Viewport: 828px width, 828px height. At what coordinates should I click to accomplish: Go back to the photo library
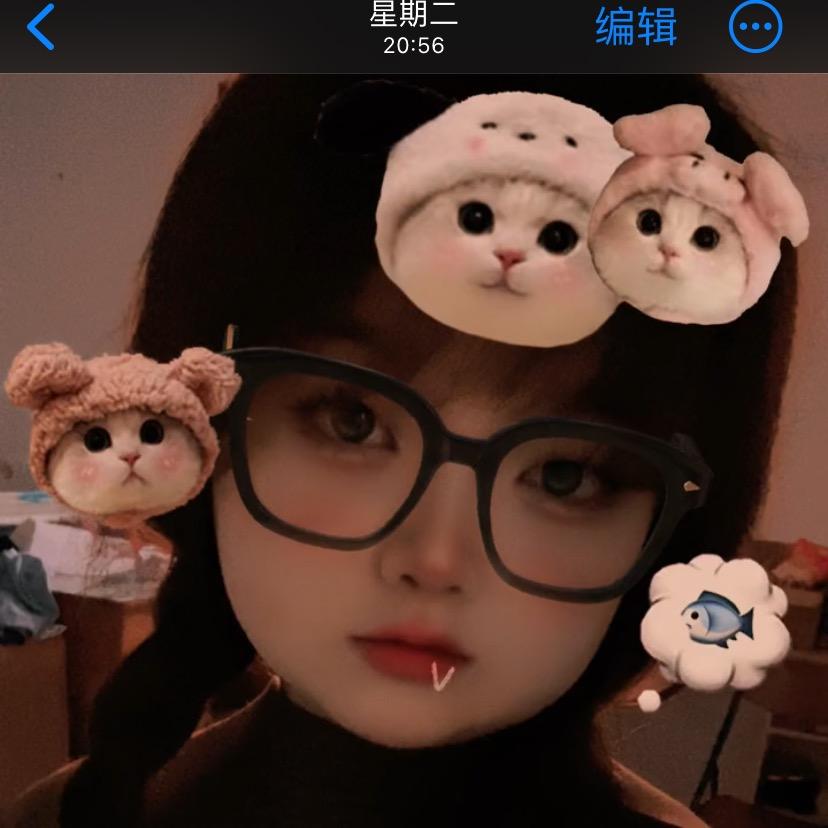40,27
